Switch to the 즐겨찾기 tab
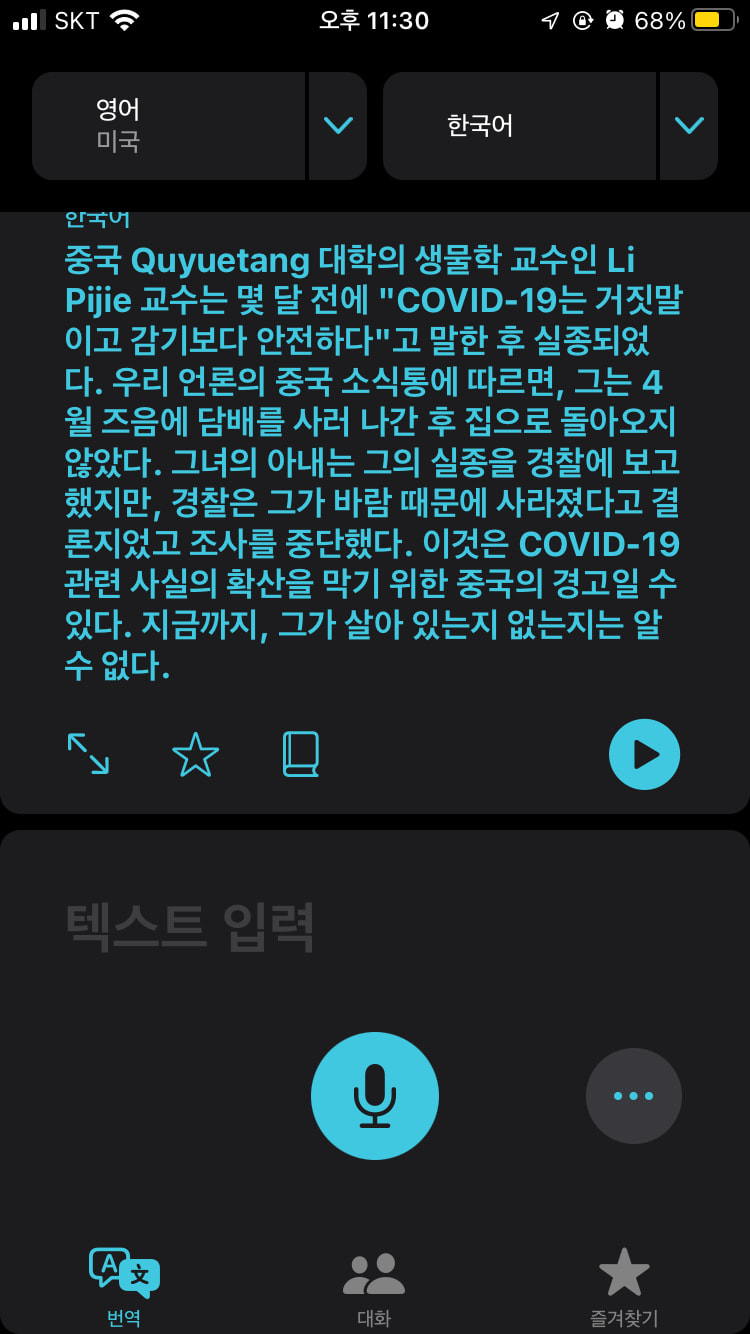The height and width of the screenshot is (1334, 750). tap(624, 1288)
